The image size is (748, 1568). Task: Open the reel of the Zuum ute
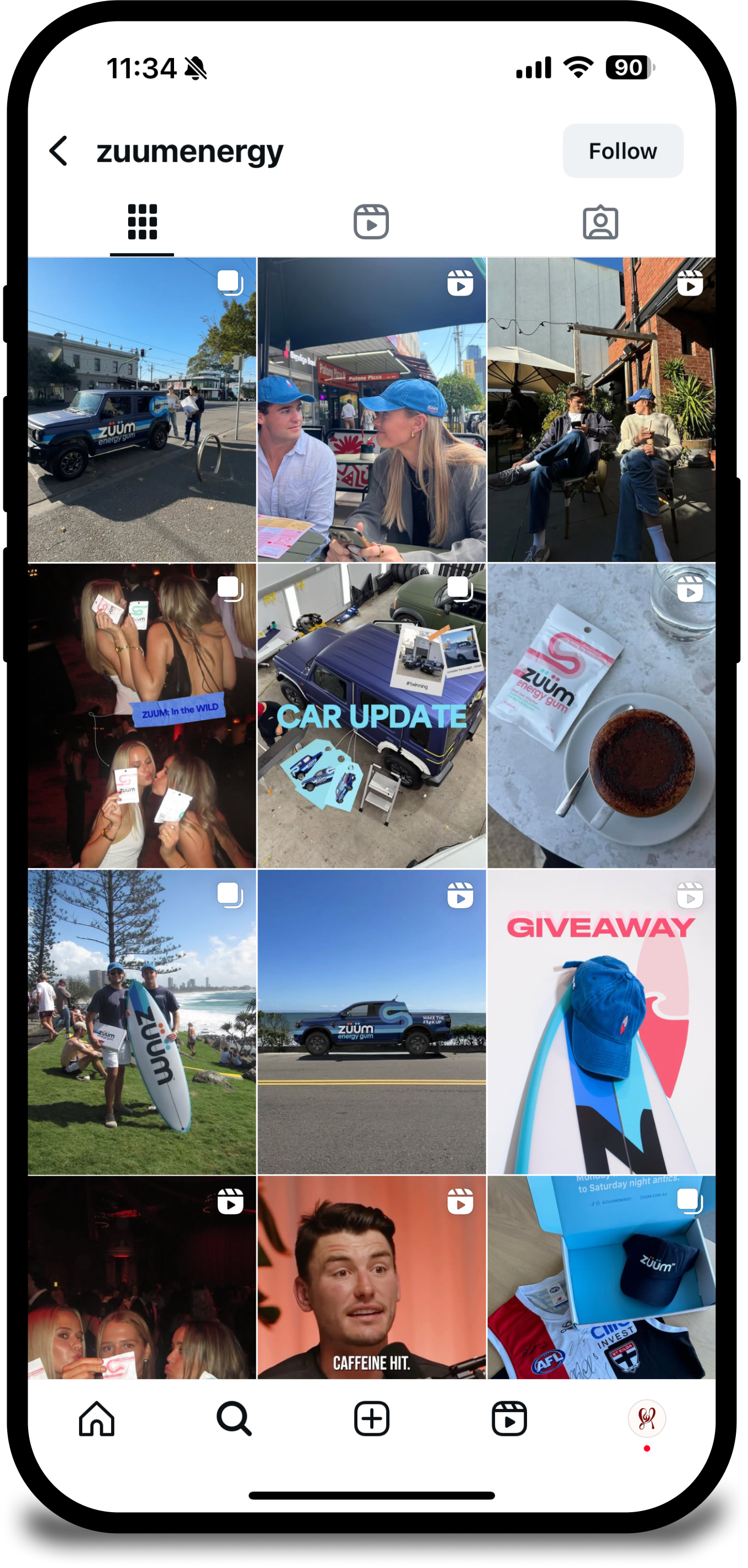pos(371,1022)
